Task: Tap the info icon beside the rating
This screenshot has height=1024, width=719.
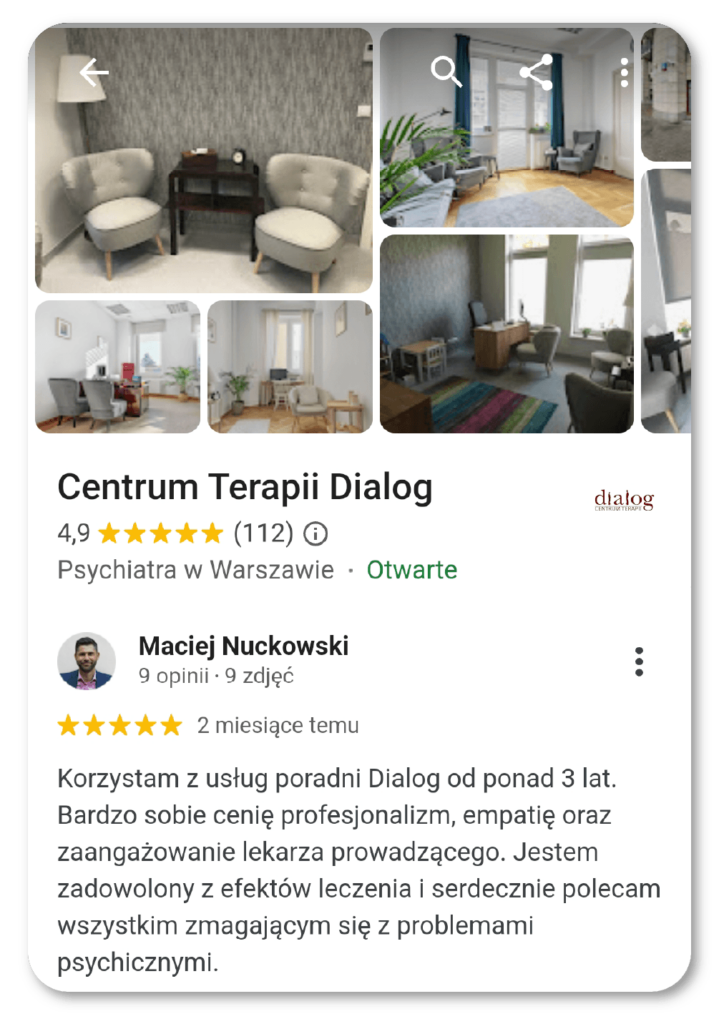Action: [x=316, y=533]
